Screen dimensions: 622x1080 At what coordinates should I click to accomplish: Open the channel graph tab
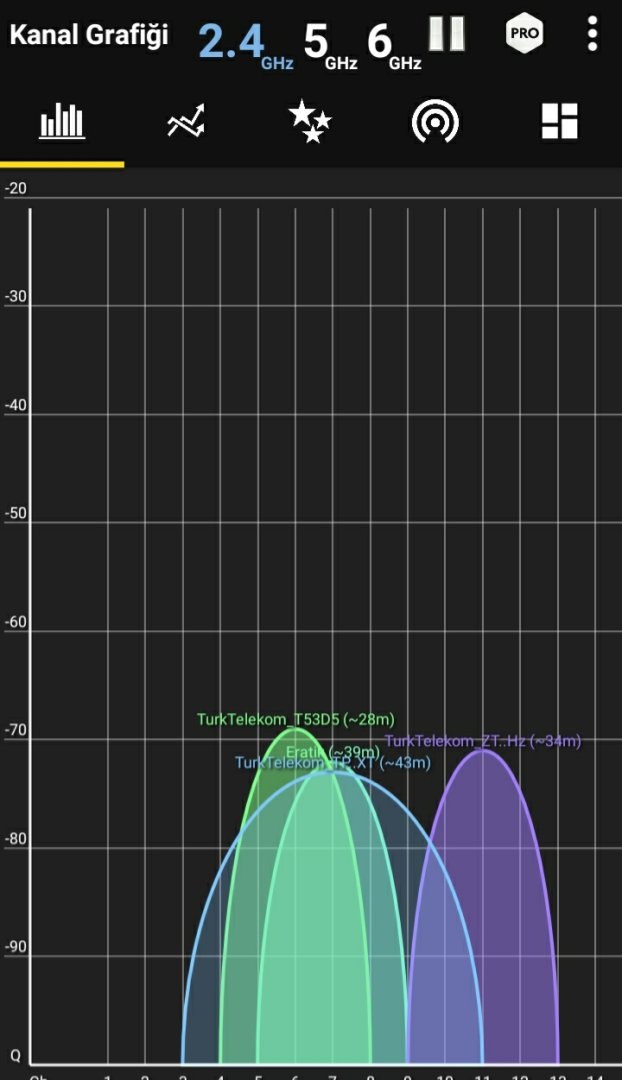(x=62, y=122)
